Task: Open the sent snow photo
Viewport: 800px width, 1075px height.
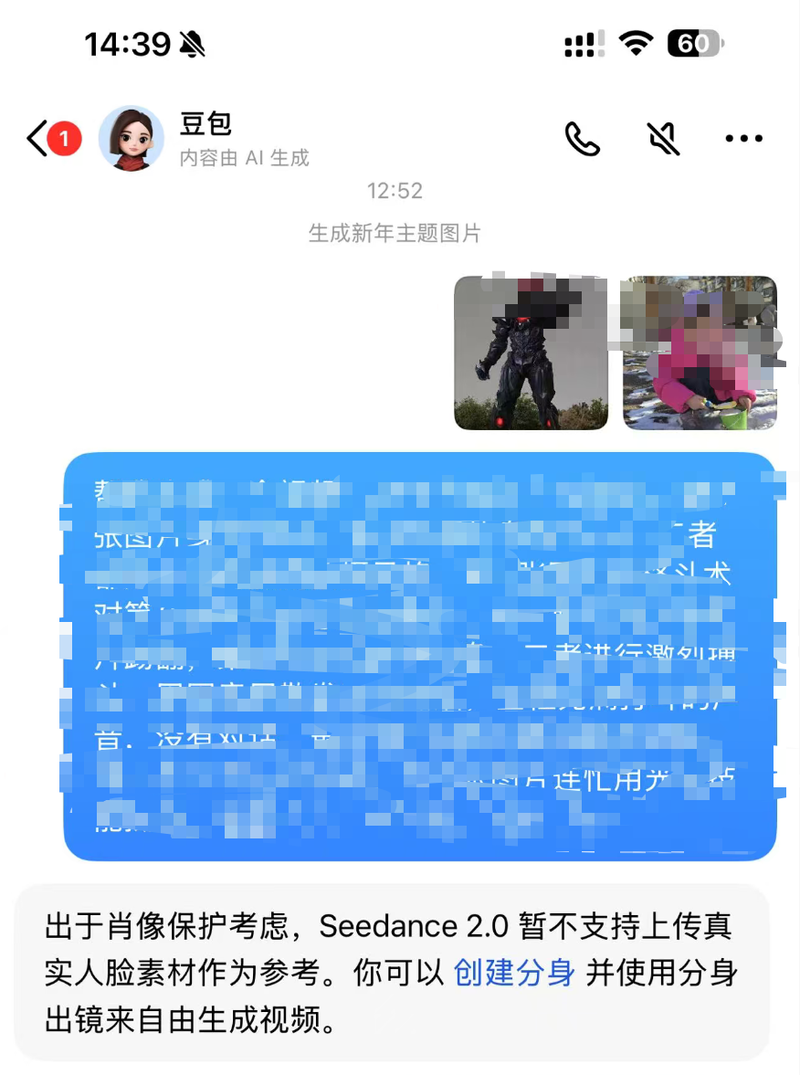Action: 700,353
